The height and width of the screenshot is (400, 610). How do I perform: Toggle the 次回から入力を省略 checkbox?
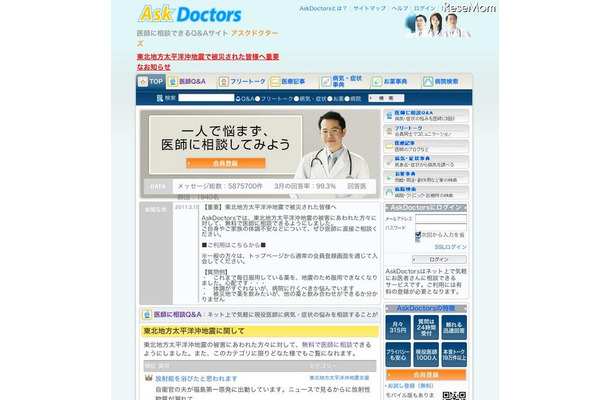(x=417, y=235)
